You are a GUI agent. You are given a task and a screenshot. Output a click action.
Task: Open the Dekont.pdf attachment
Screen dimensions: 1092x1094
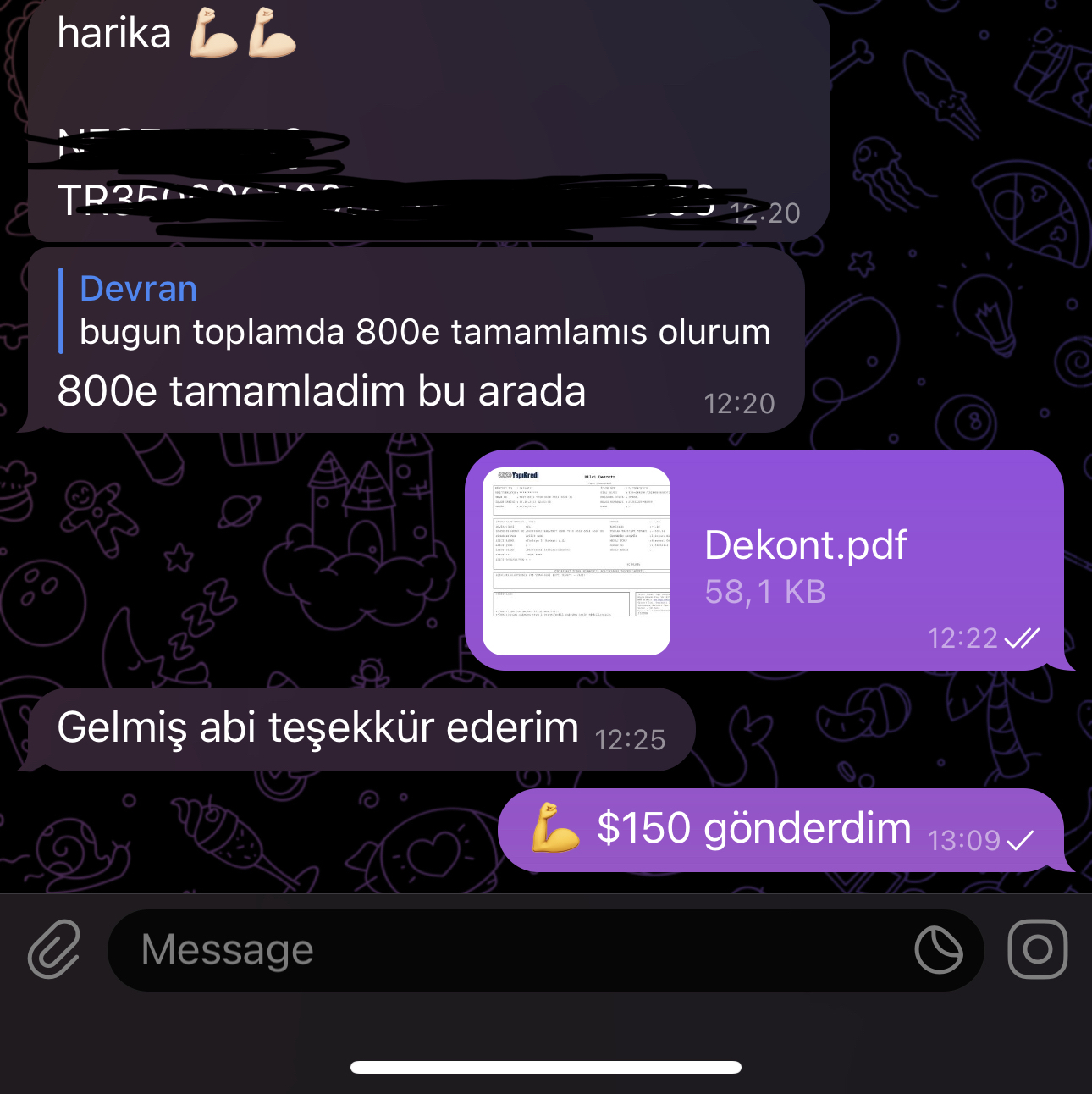576,561
